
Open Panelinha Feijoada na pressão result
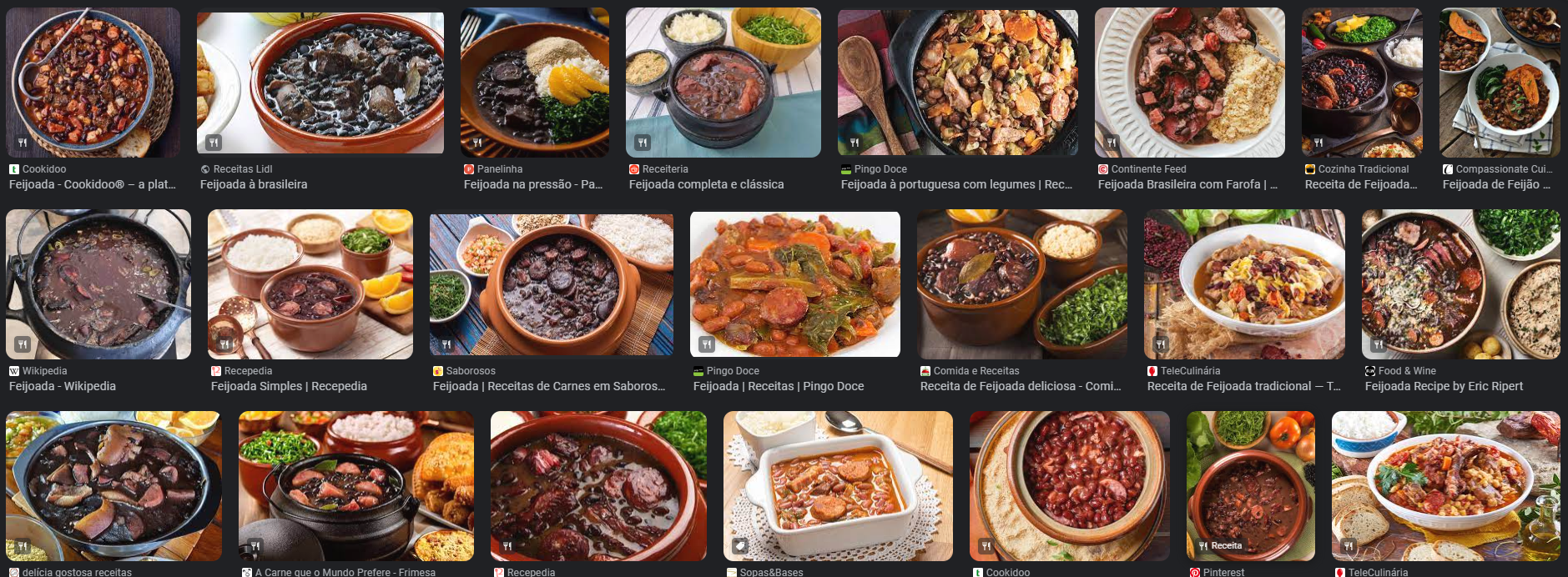tap(534, 83)
